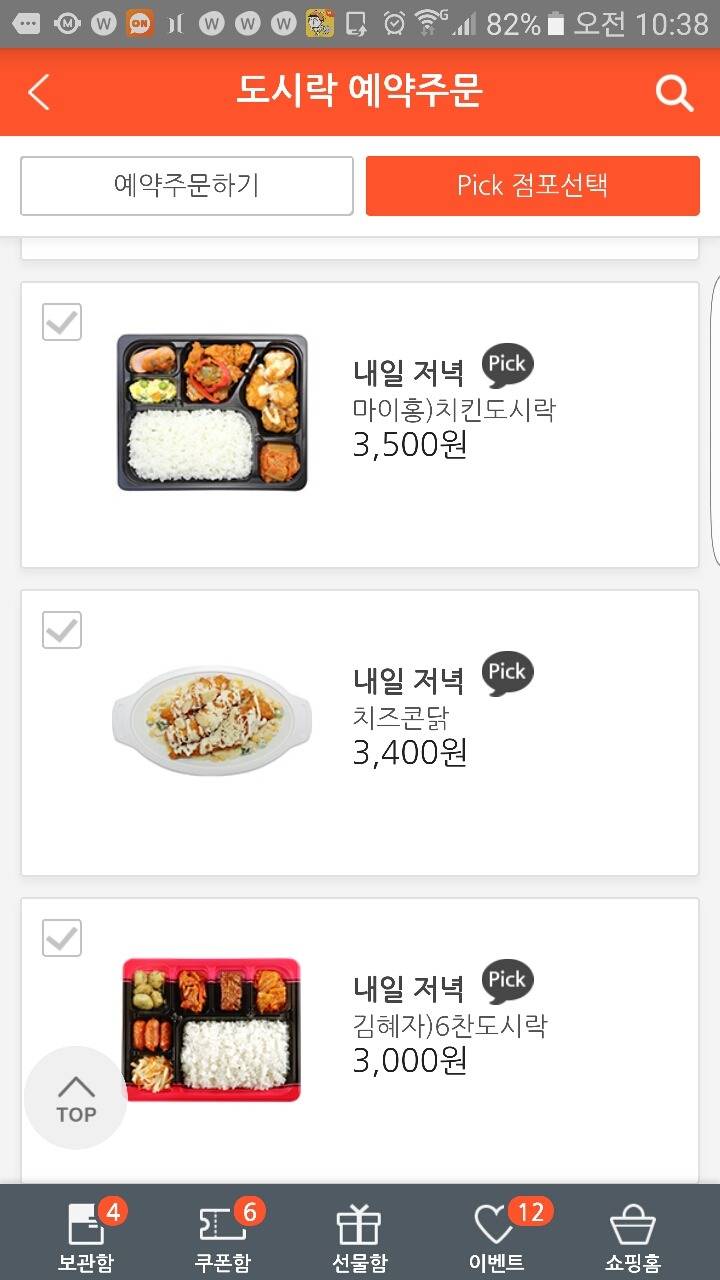Switch to the 예약주문하기 tab
This screenshot has height=1280, width=720.
(x=186, y=186)
